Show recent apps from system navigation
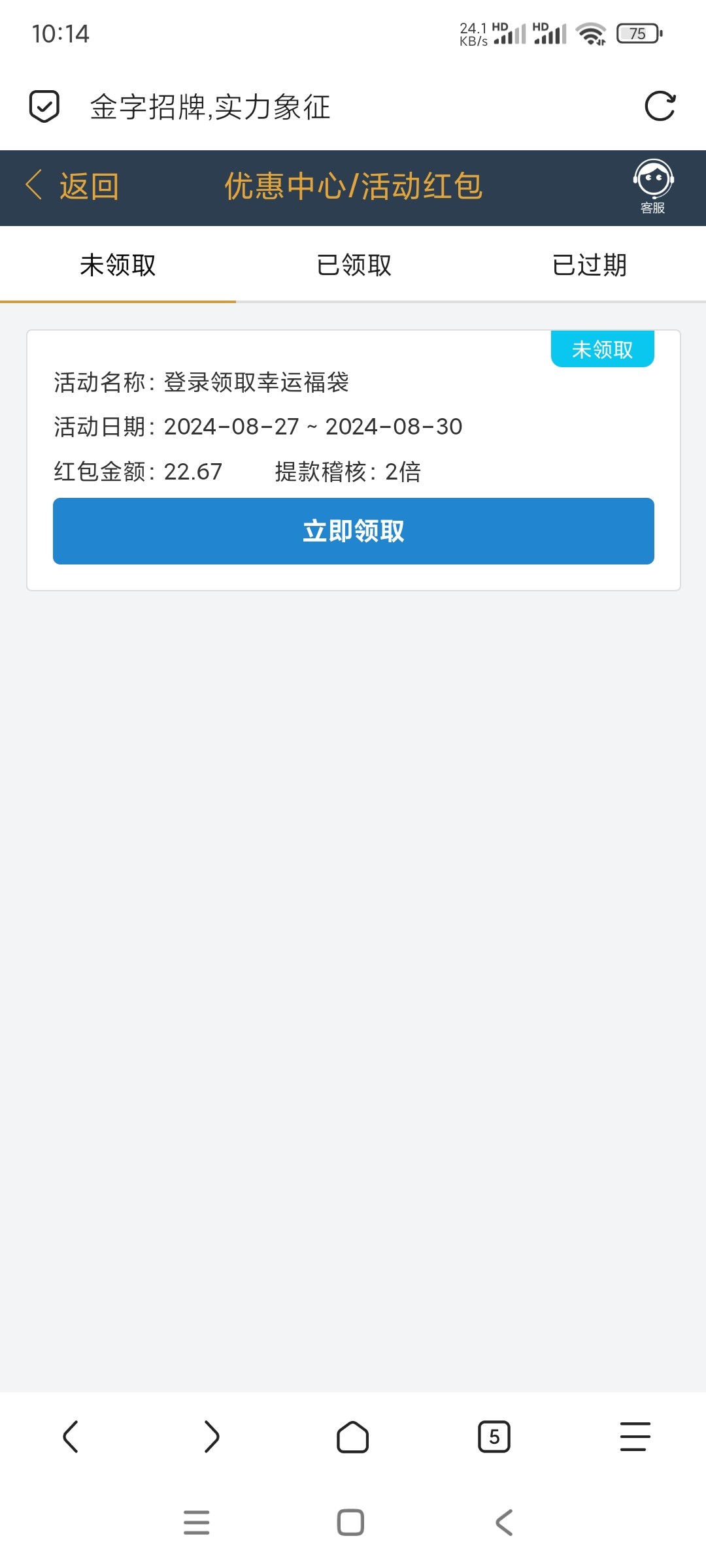The width and height of the screenshot is (706, 1568). [x=196, y=1522]
